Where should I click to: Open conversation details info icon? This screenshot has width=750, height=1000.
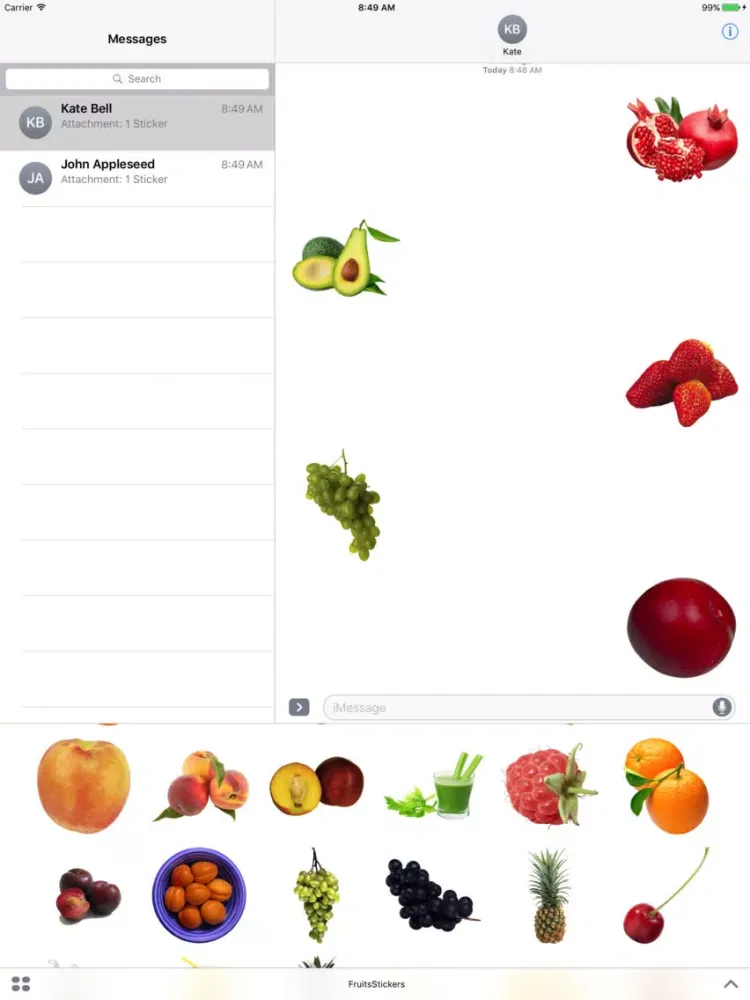(x=730, y=32)
